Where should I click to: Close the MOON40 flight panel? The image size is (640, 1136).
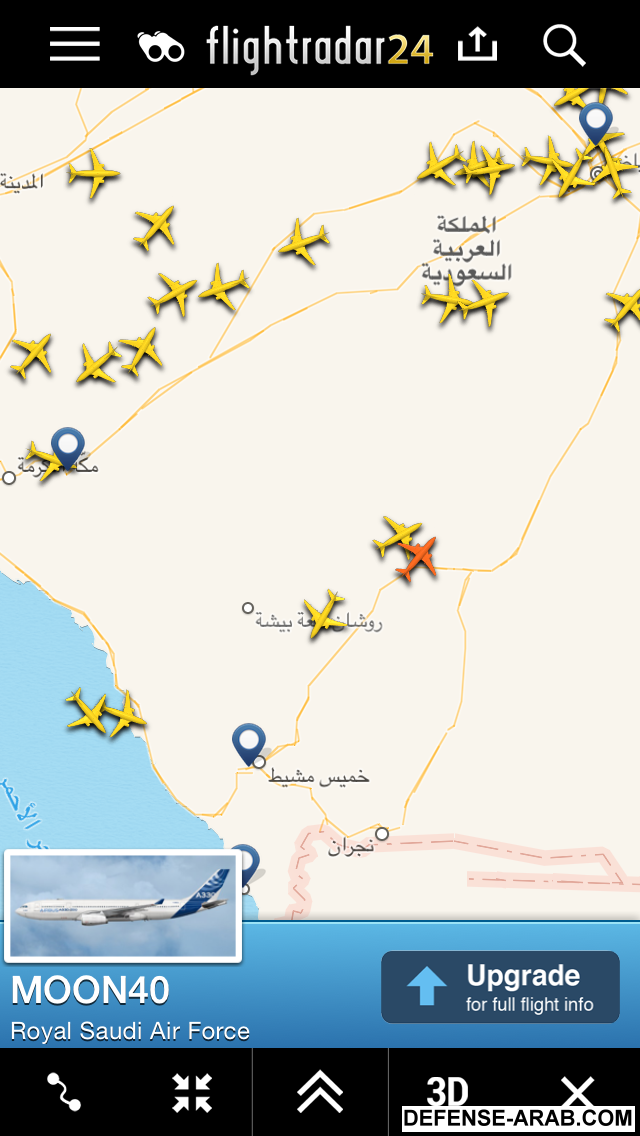[x=577, y=1088]
